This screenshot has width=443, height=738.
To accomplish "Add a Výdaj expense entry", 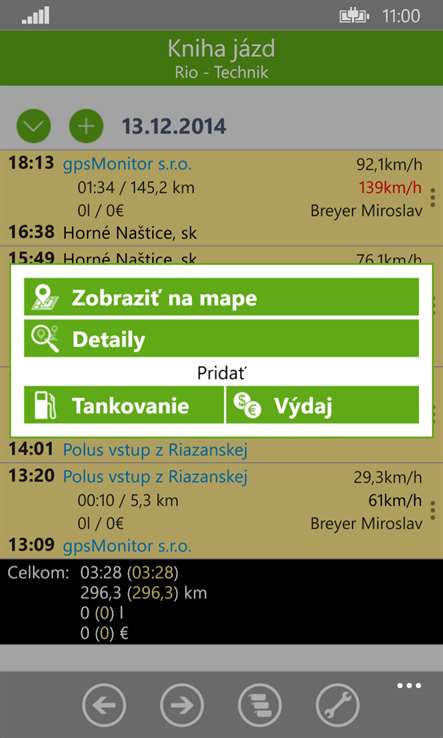I will pos(322,405).
